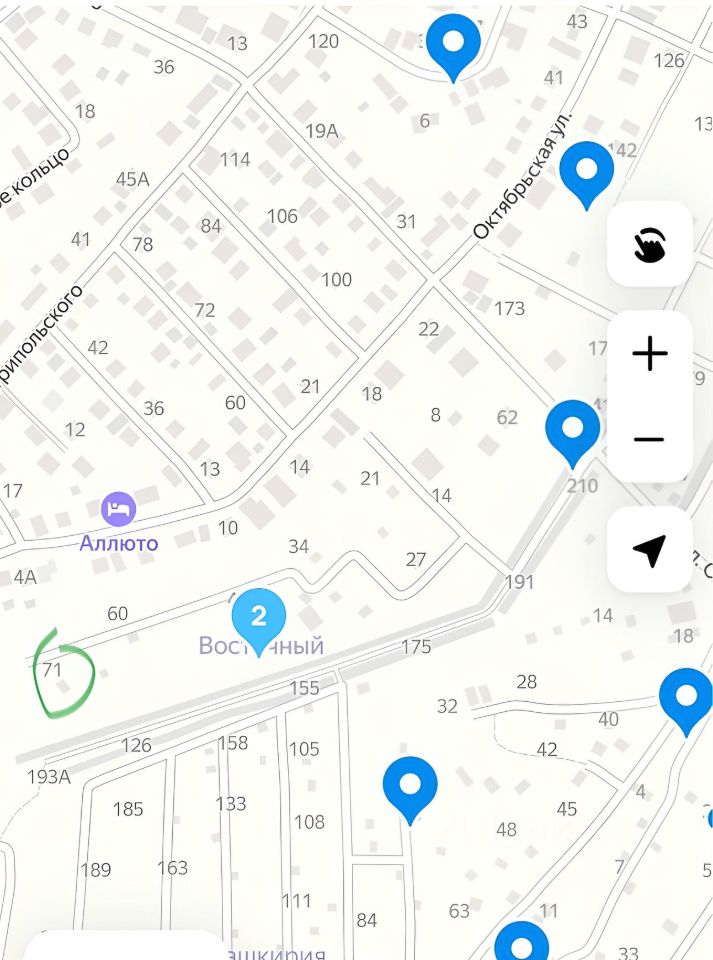Image resolution: width=713 pixels, height=960 pixels.
Task: Center map on my location
Action: (650, 549)
